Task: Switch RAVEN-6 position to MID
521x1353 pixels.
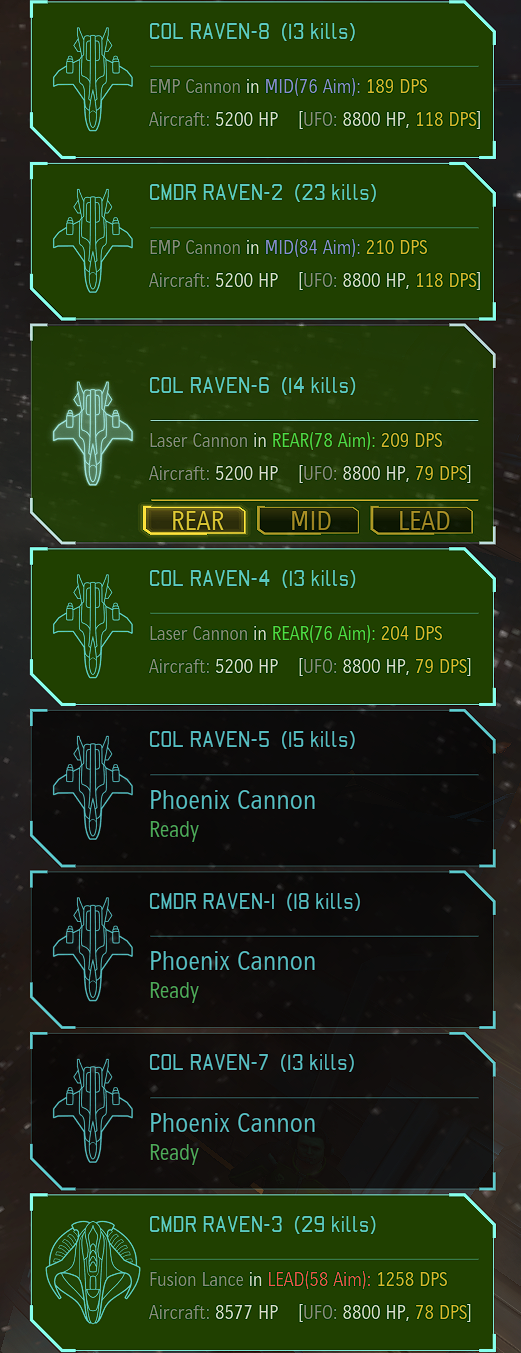Action: (309, 520)
